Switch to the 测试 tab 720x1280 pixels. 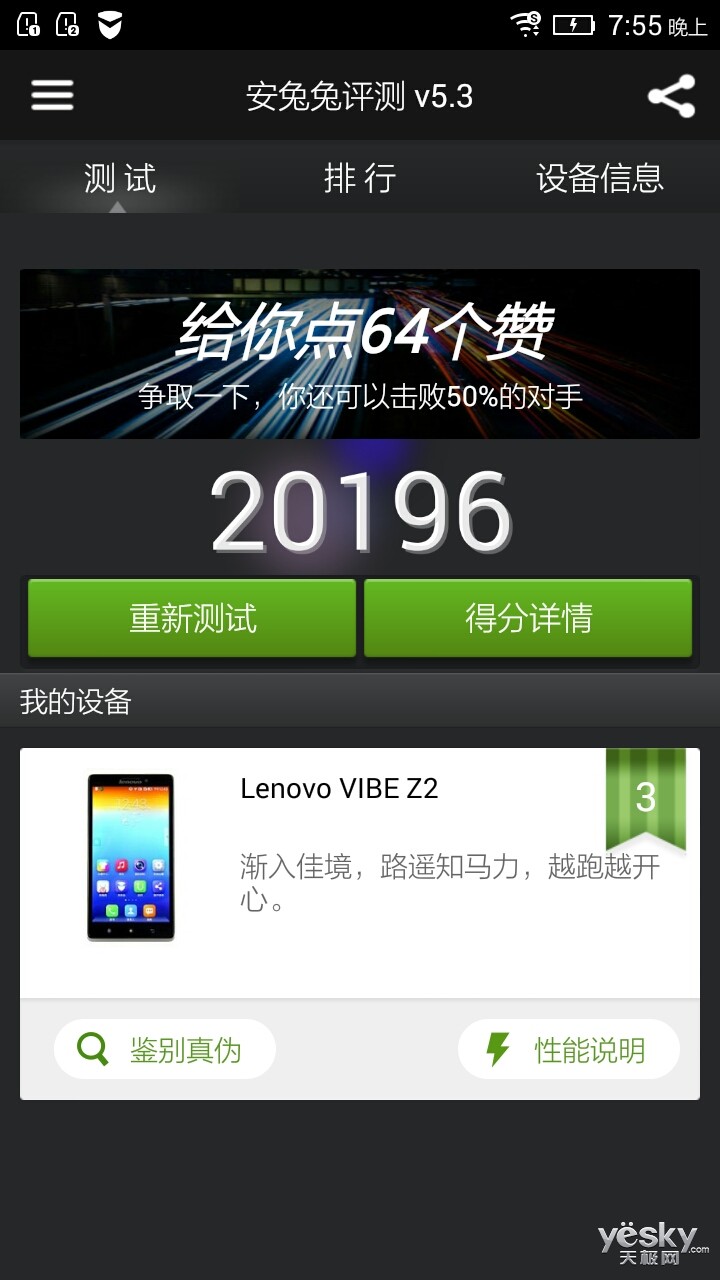[x=120, y=179]
